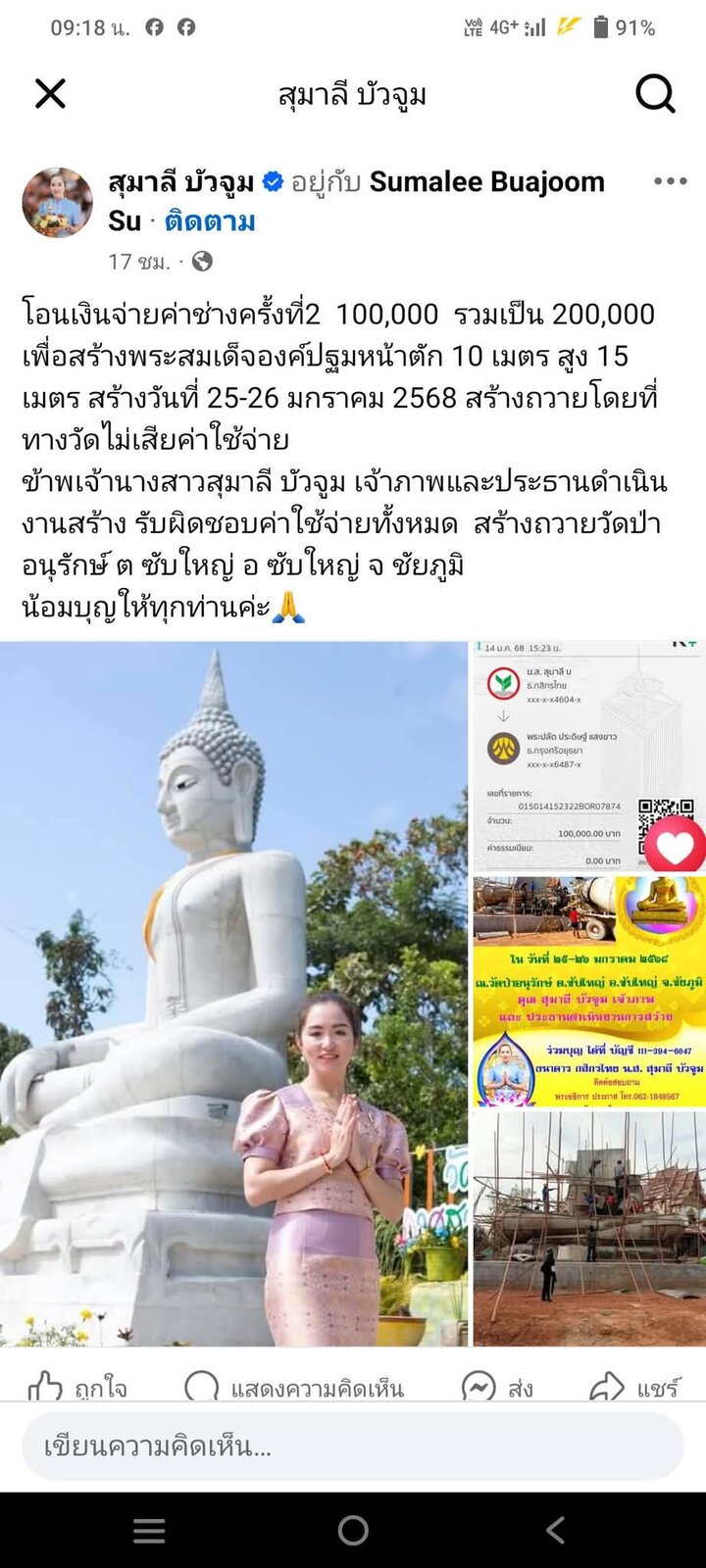Follow the page via ติดตาม
This screenshot has height=1568, width=706.
coord(210,221)
